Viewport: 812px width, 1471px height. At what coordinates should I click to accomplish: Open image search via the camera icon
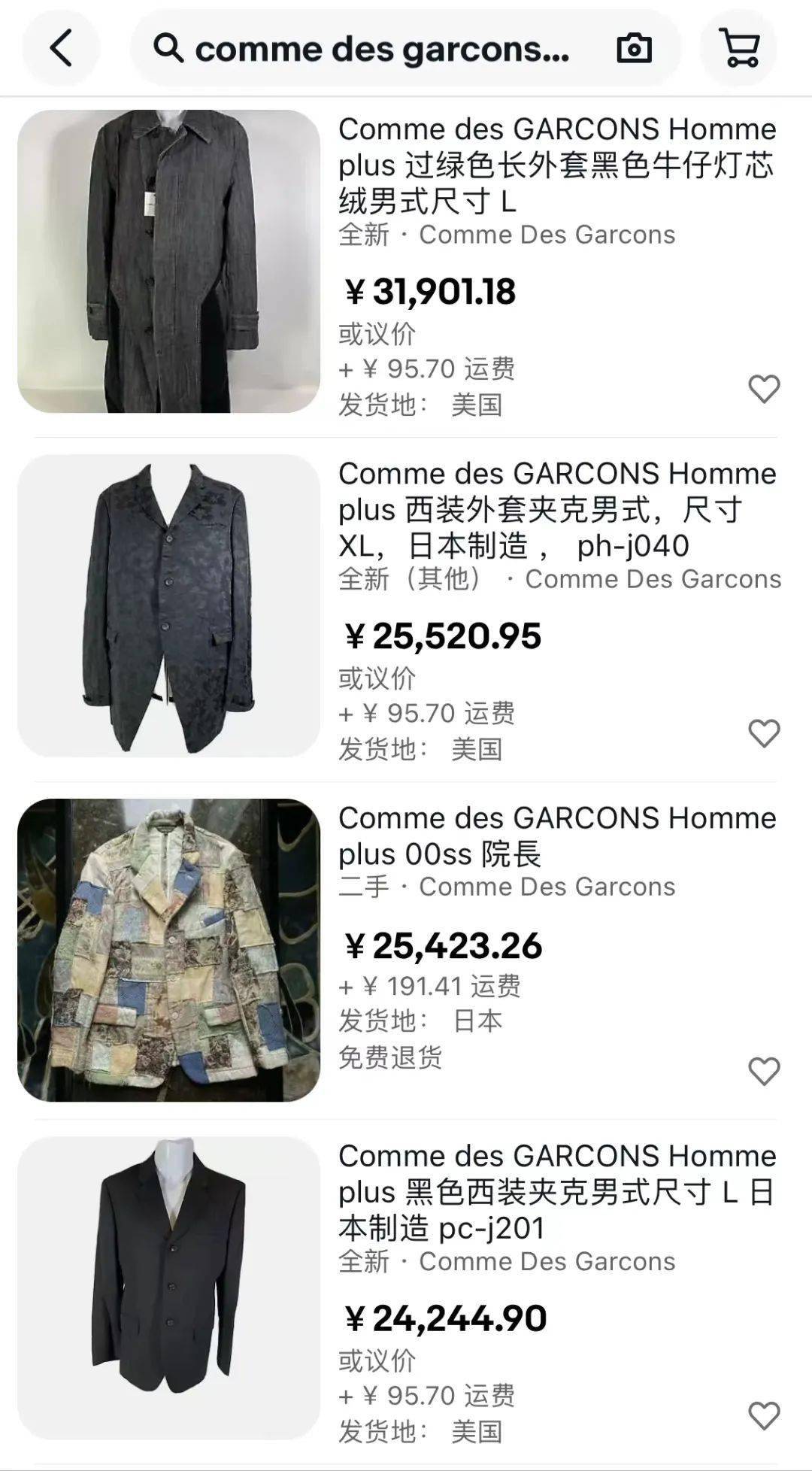pyautogui.click(x=634, y=49)
